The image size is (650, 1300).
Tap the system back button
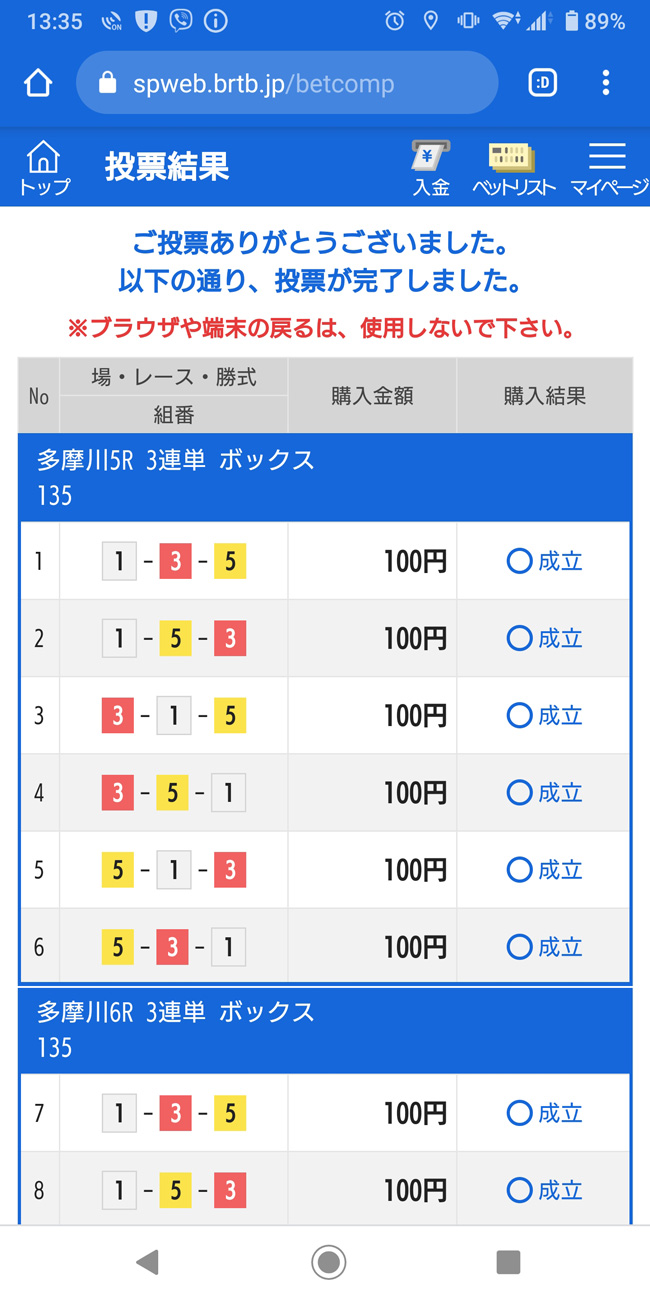click(147, 1262)
